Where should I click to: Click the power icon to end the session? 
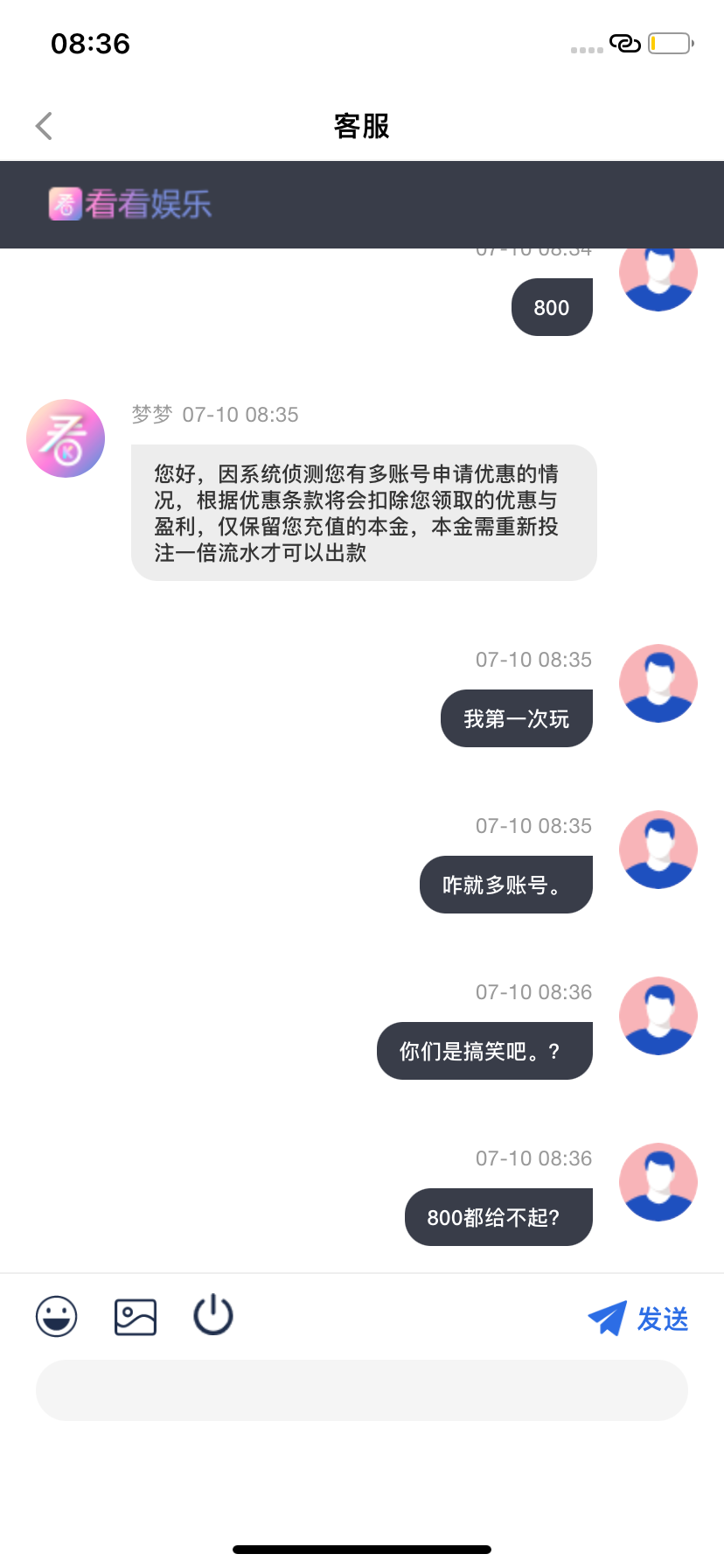(212, 1316)
